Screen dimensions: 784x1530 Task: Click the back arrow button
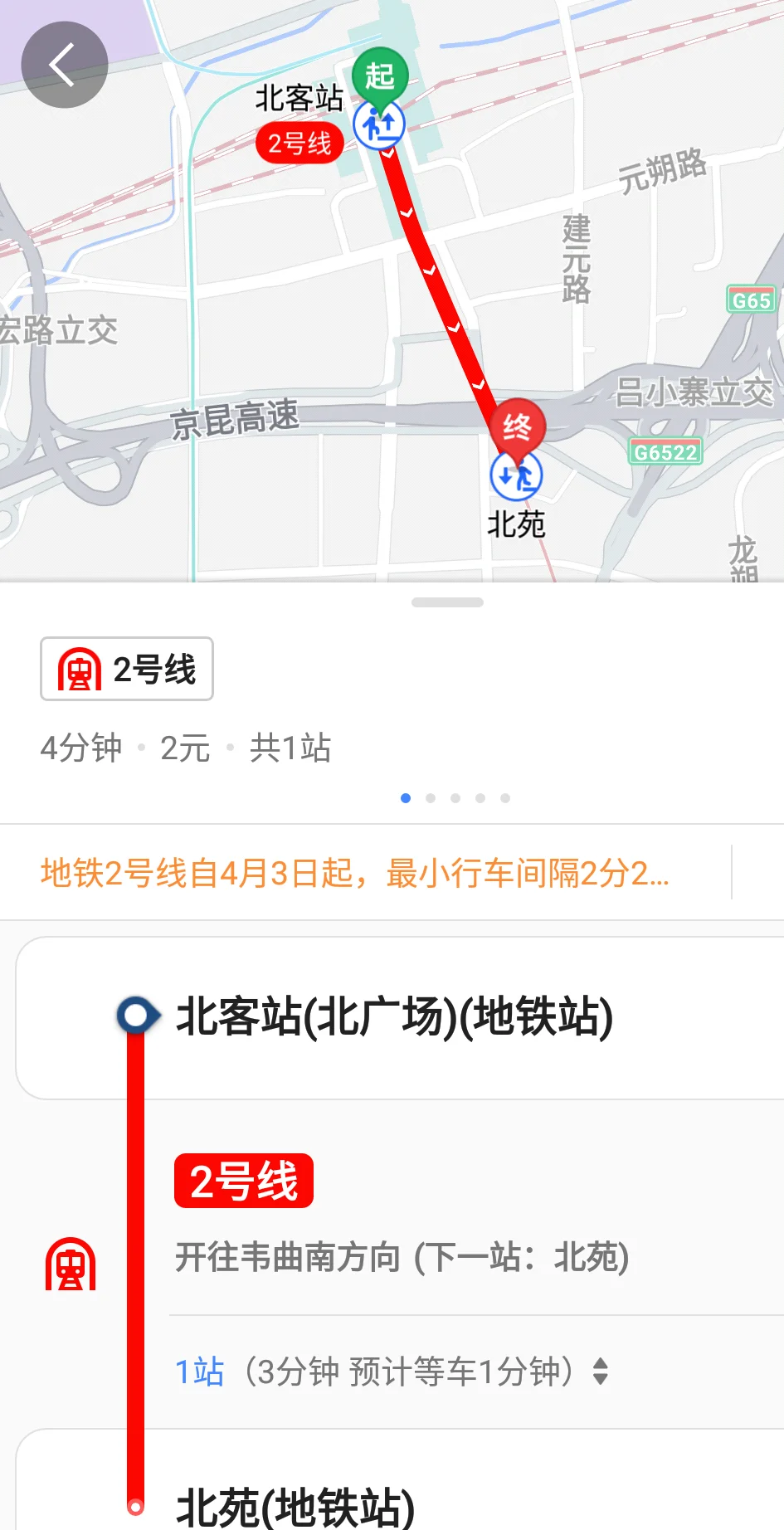64,64
